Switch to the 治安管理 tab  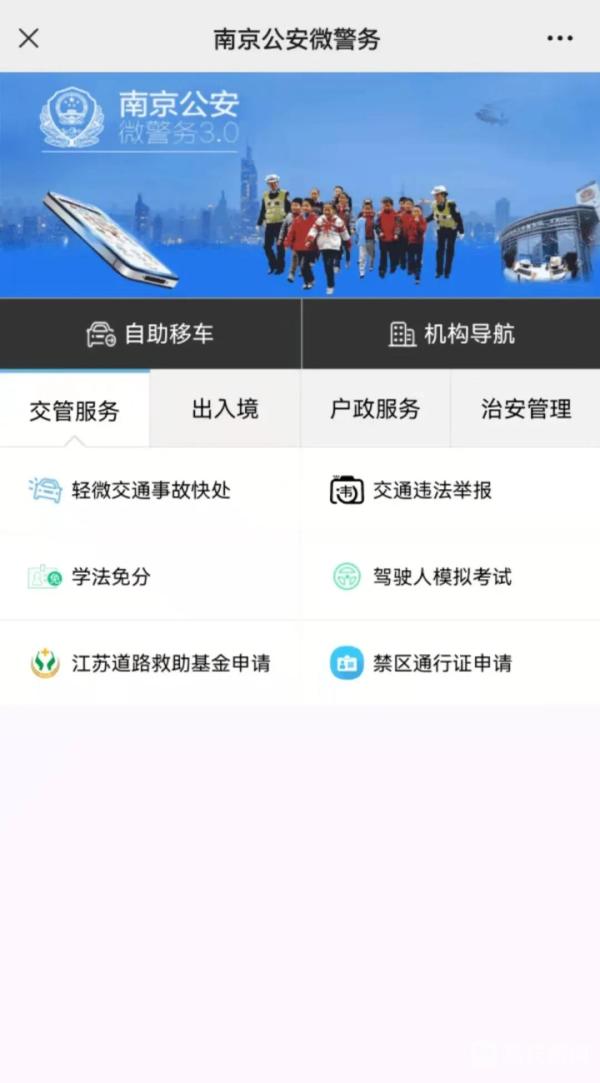click(x=526, y=410)
